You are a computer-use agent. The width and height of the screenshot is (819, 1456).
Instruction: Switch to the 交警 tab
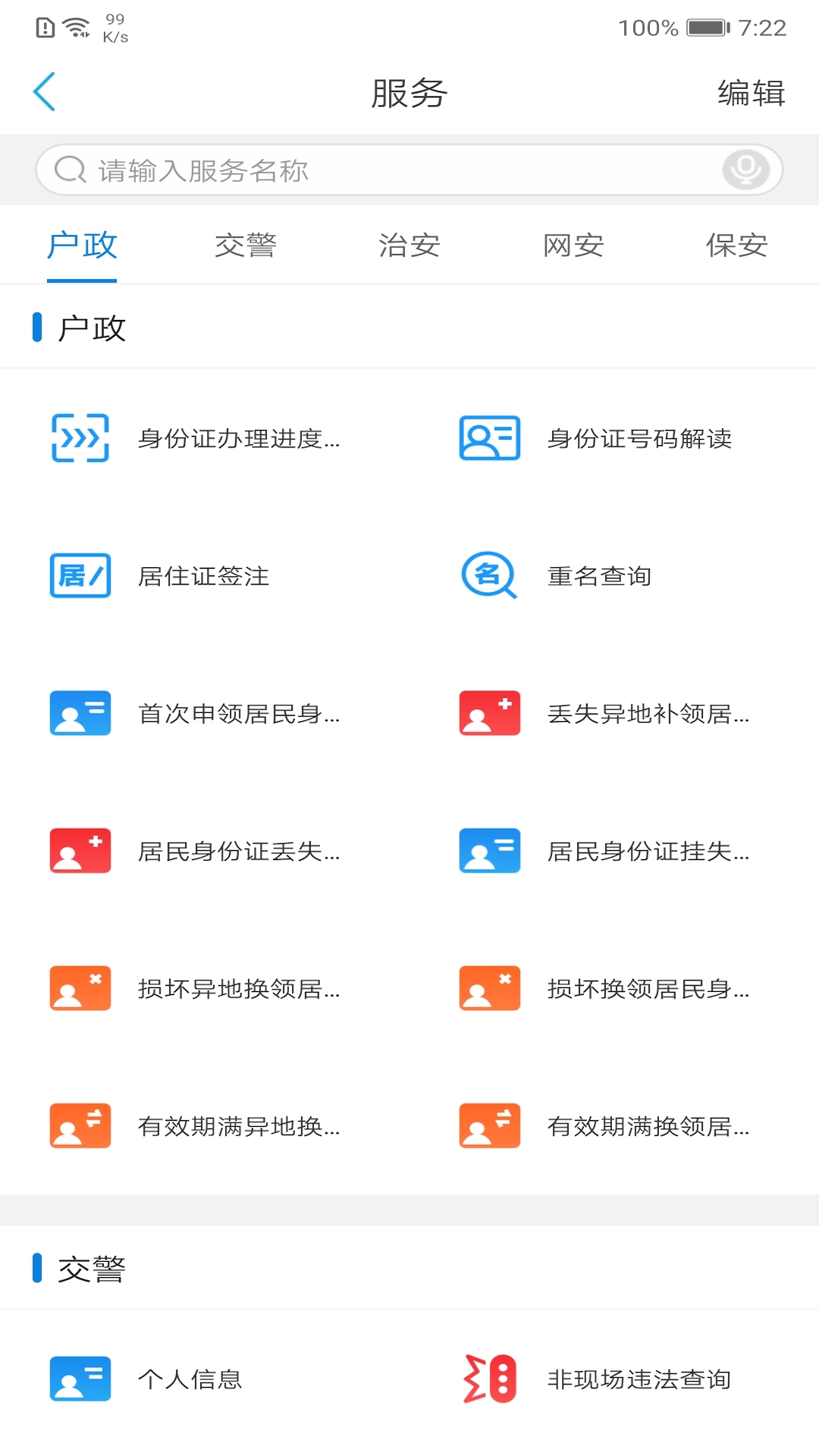[x=246, y=244]
